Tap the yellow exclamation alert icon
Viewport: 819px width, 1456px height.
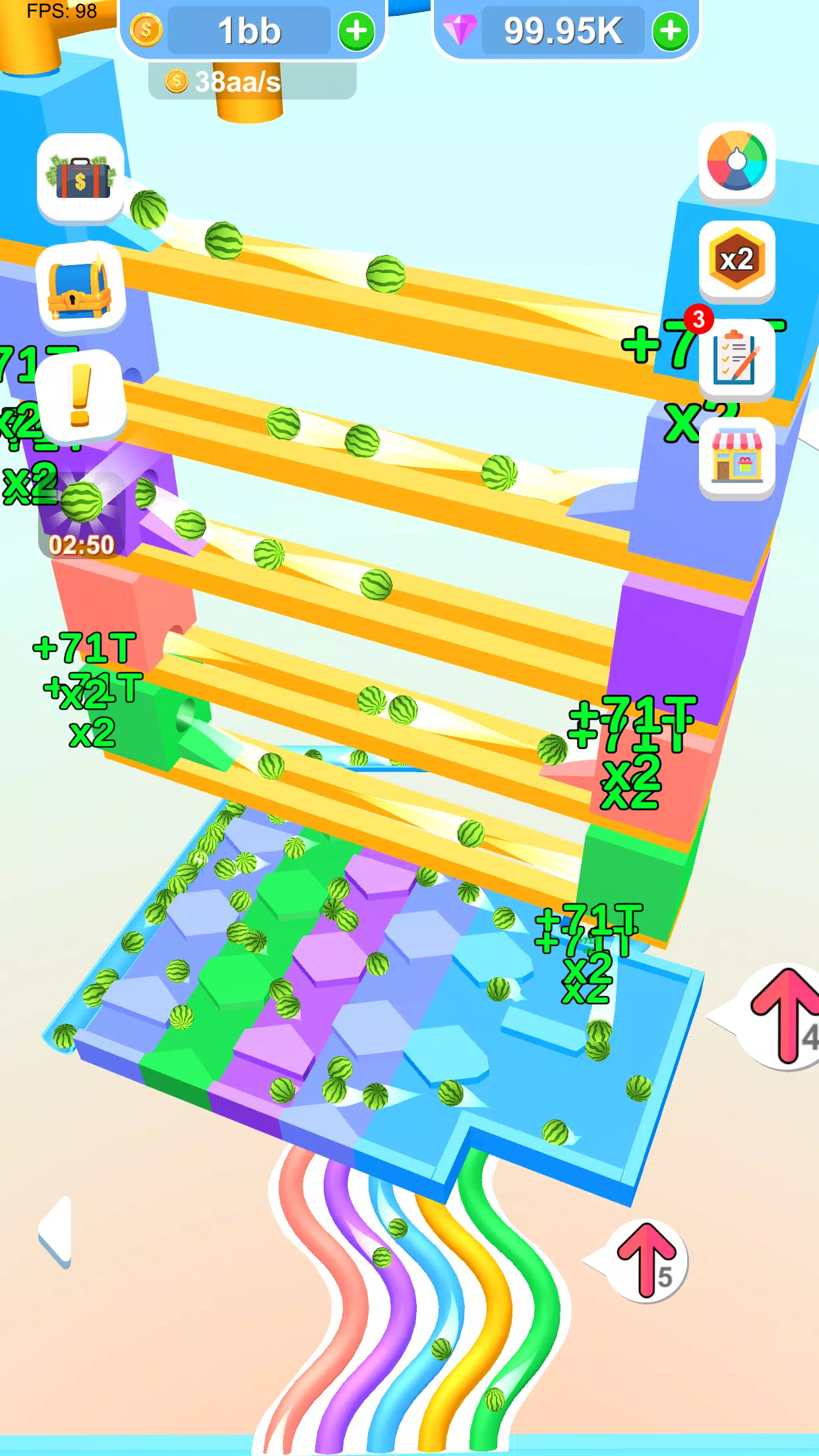[x=80, y=396]
